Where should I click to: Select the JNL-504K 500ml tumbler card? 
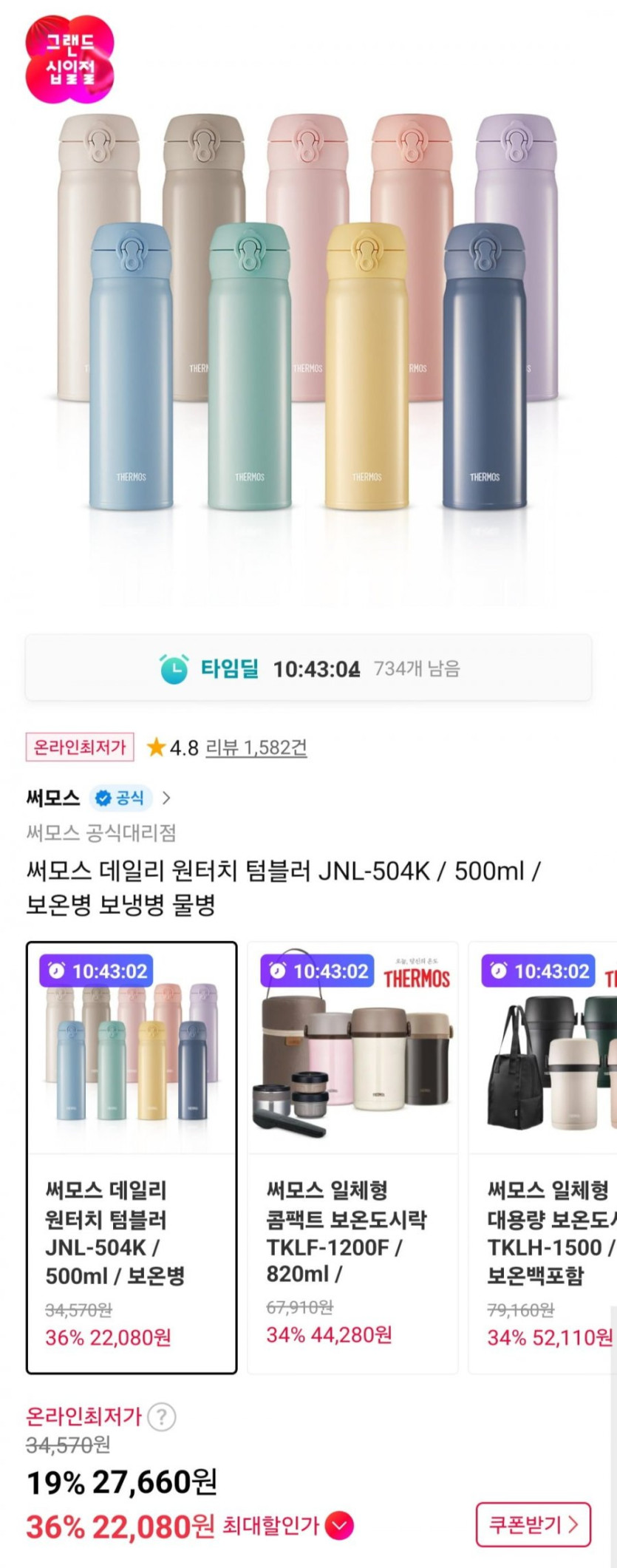pos(132,1158)
